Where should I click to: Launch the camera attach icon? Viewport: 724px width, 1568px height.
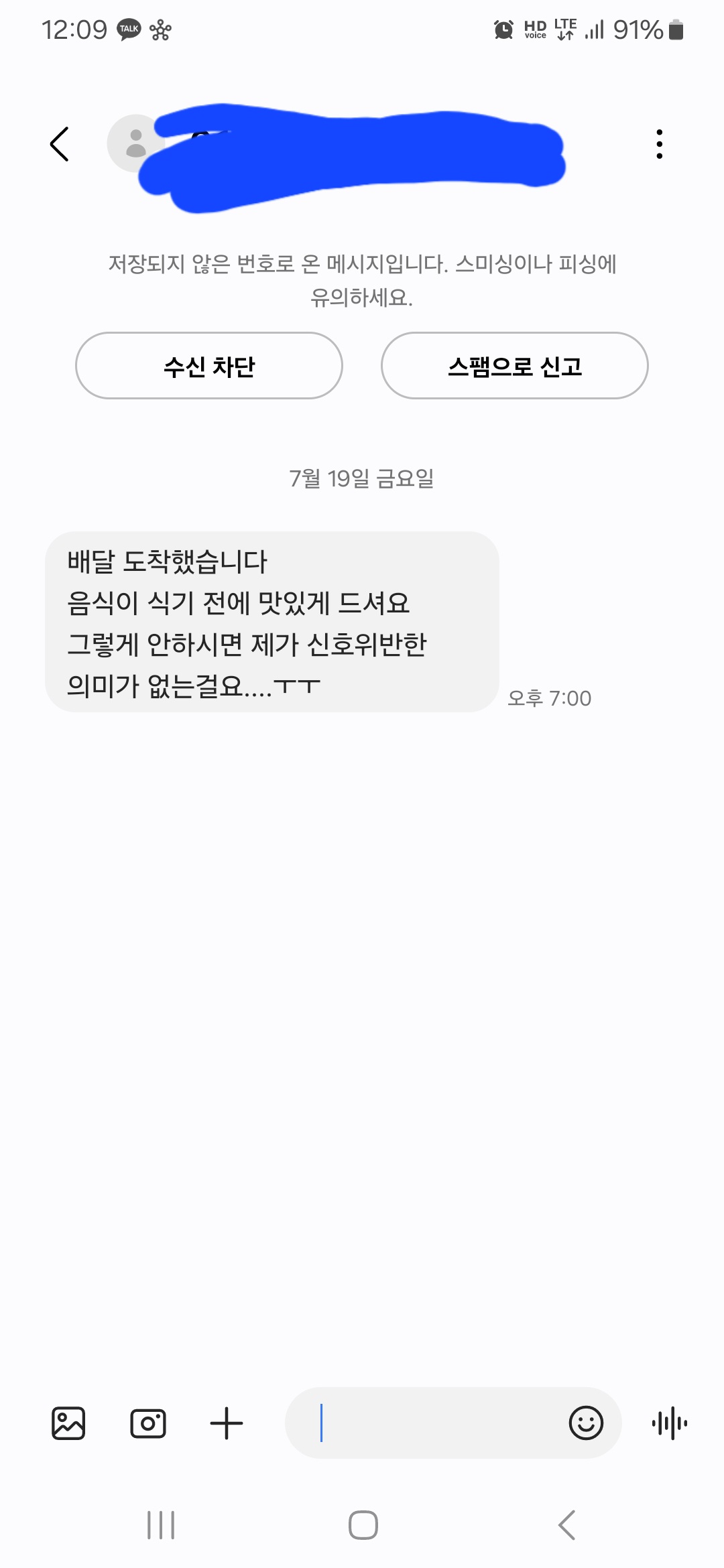coord(148,1423)
